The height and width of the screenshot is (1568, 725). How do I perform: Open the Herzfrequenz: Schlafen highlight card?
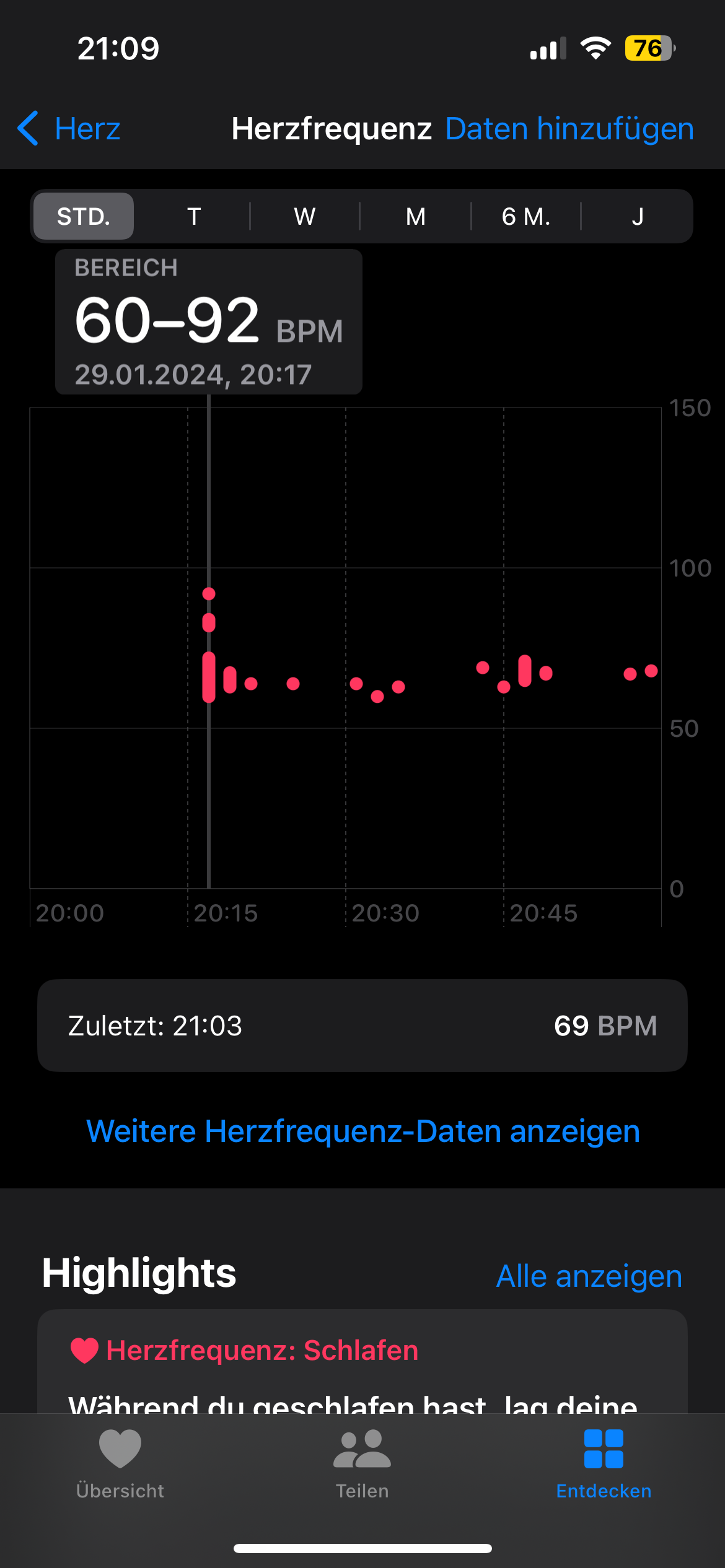pyautogui.click(x=362, y=1362)
